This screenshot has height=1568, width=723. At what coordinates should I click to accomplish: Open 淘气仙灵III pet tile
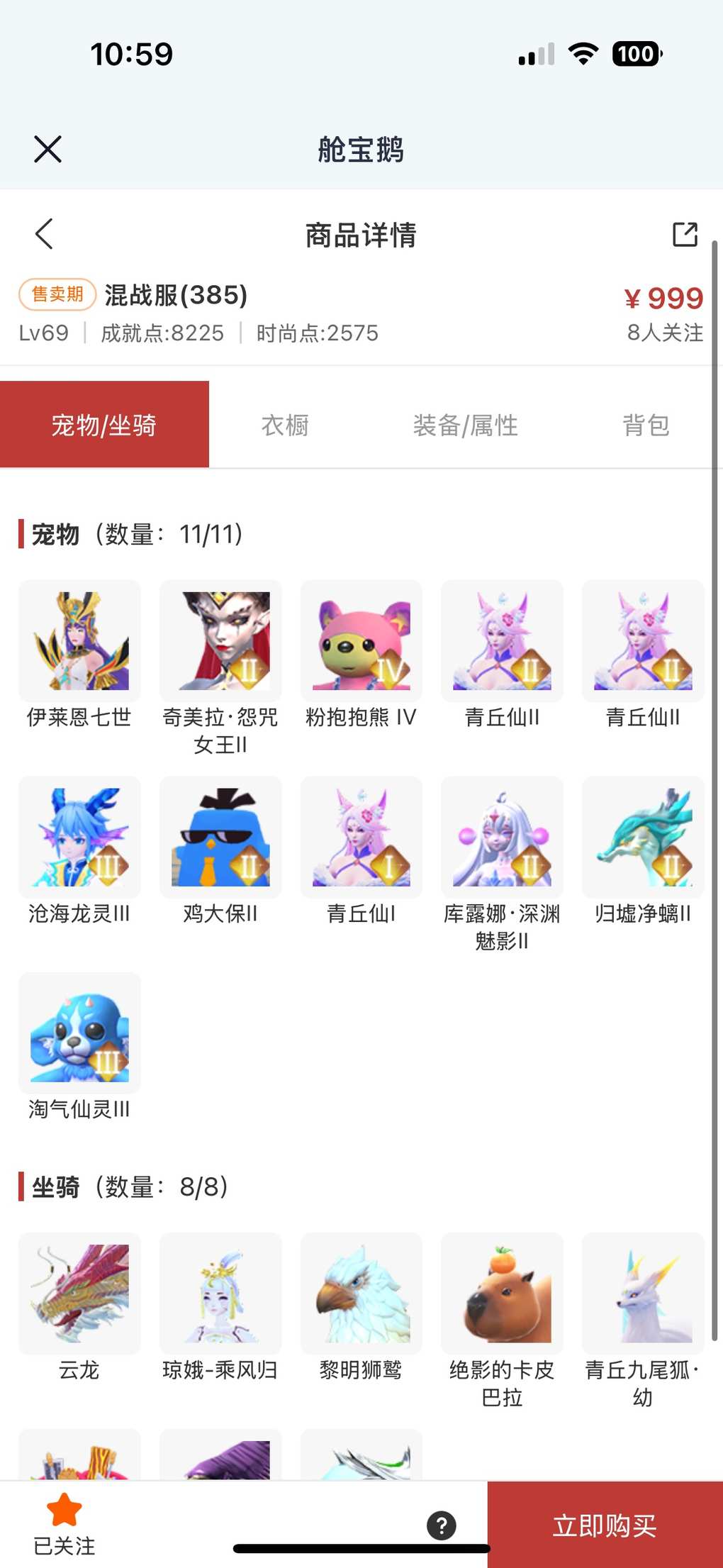(79, 1033)
